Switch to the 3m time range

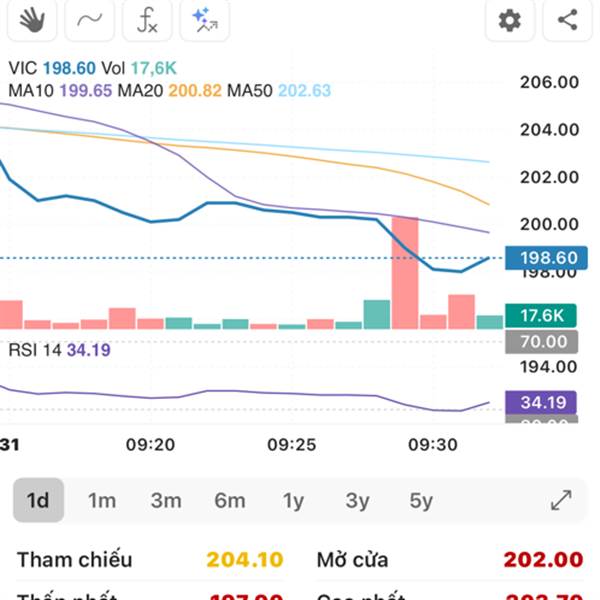[166, 500]
